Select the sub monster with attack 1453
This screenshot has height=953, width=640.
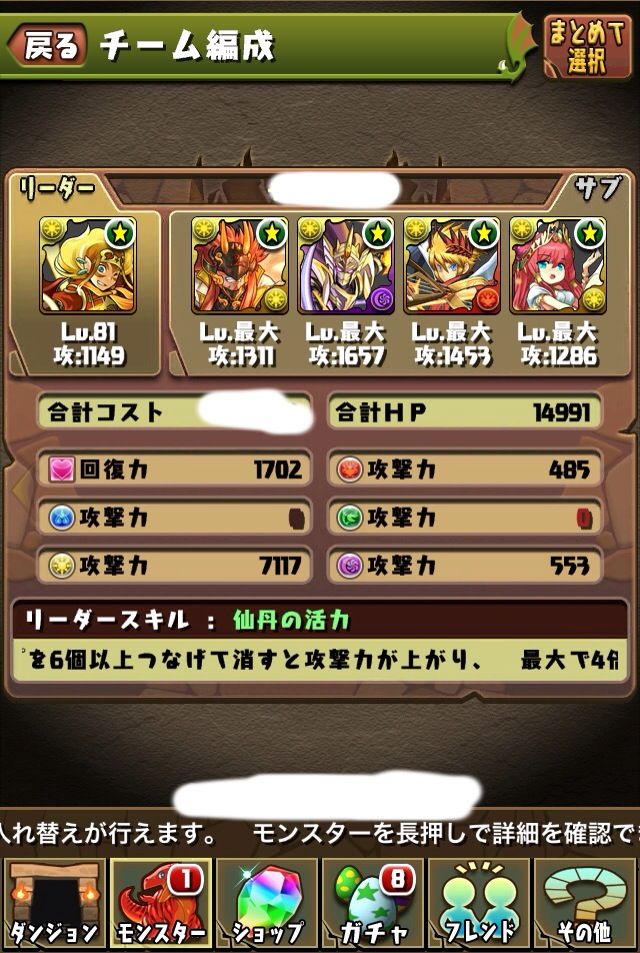pyautogui.click(x=452, y=266)
